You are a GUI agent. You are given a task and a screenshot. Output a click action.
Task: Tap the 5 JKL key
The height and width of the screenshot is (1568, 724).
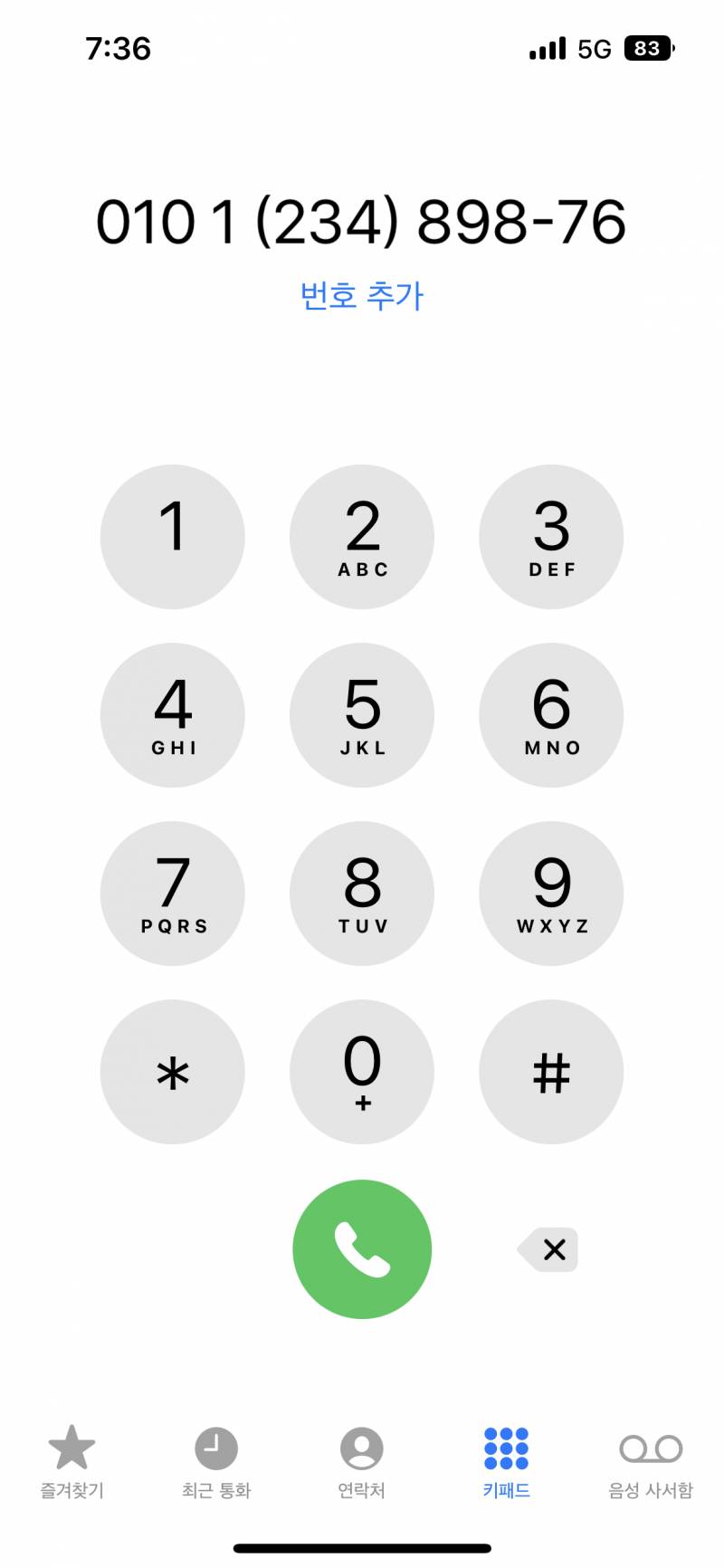pos(361,714)
